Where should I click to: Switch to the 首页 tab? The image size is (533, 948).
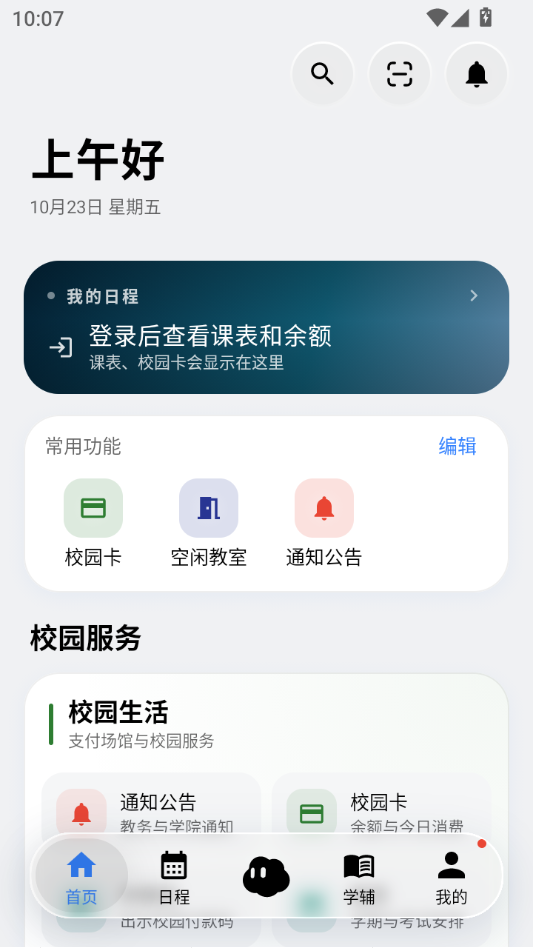point(82,875)
